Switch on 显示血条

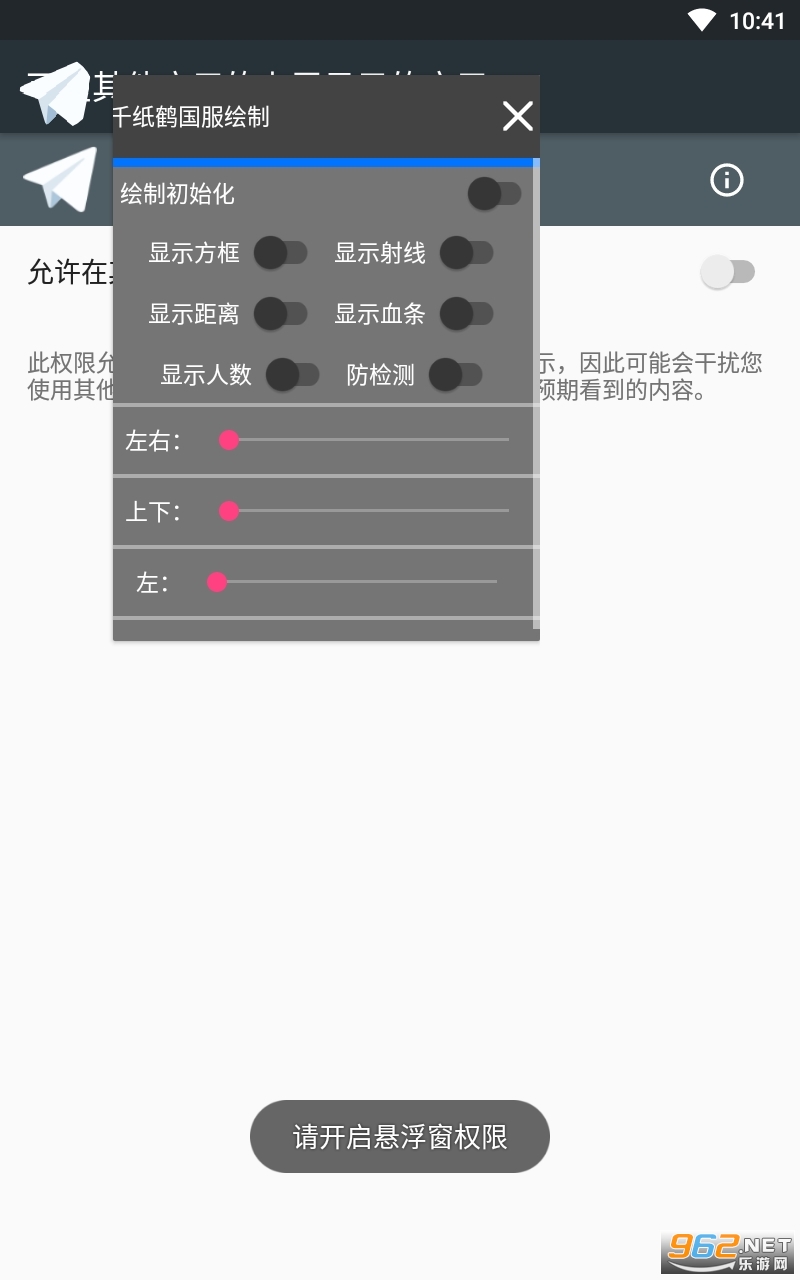(x=467, y=314)
